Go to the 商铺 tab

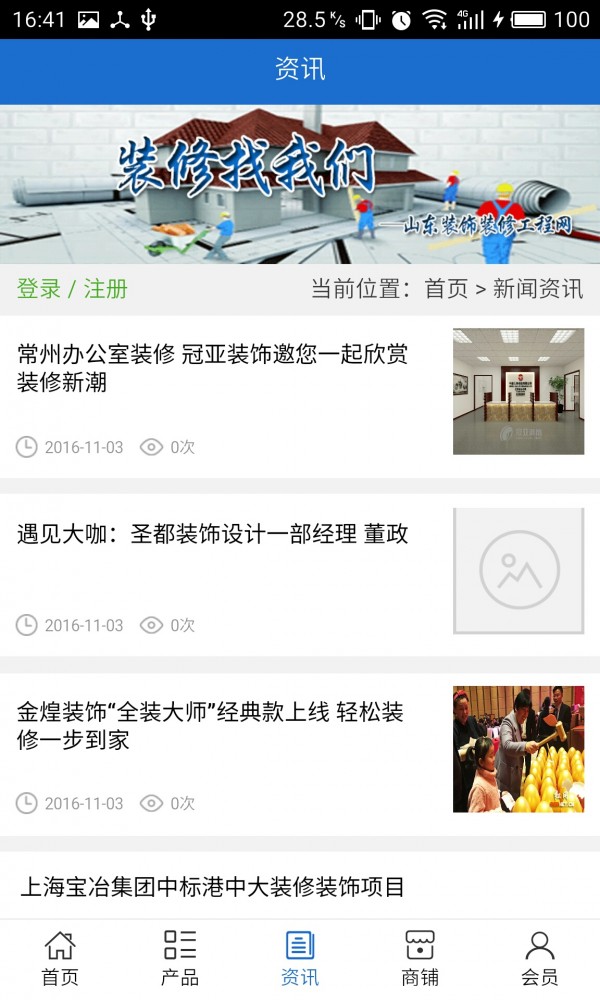420,958
